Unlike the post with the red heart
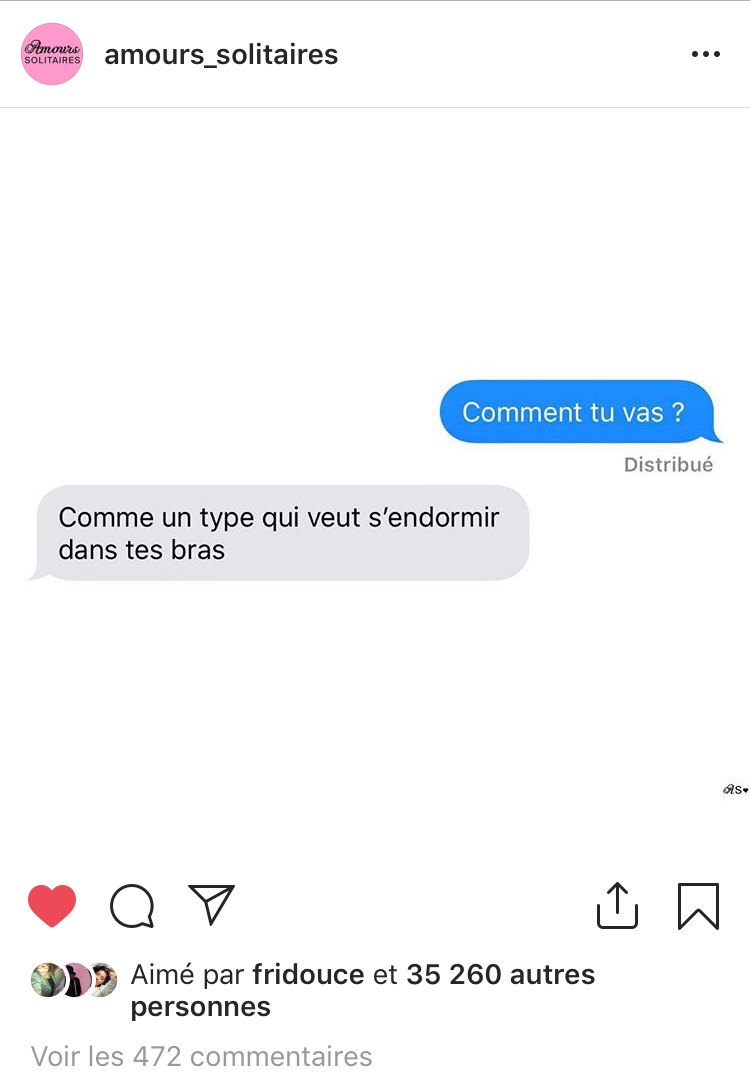The height and width of the screenshot is (1082, 750). pos(52,906)
